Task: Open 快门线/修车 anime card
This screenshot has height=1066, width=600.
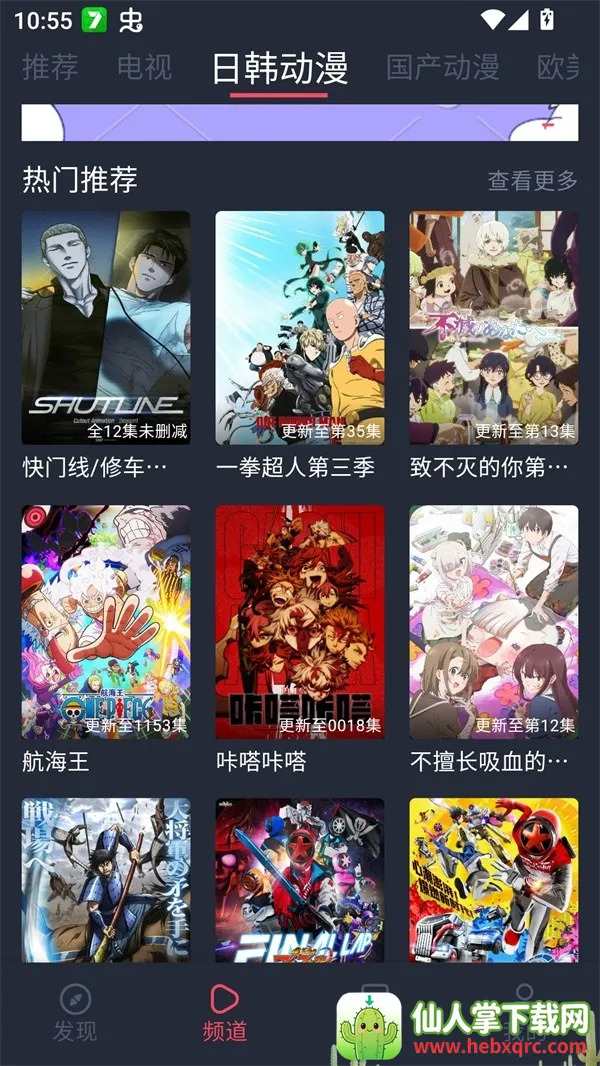Action: coord(106,328)
